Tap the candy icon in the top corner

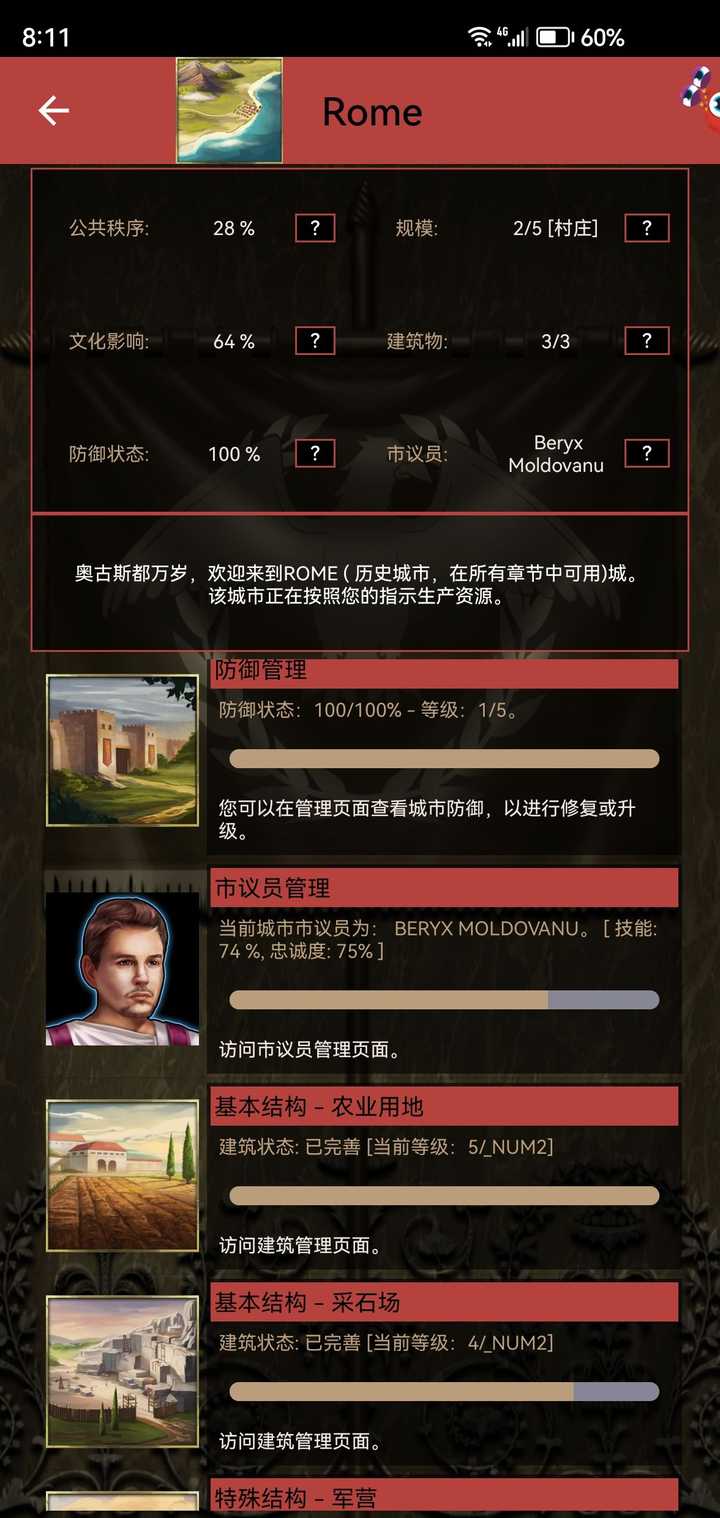pyautogui.click(x=700, y=97)
